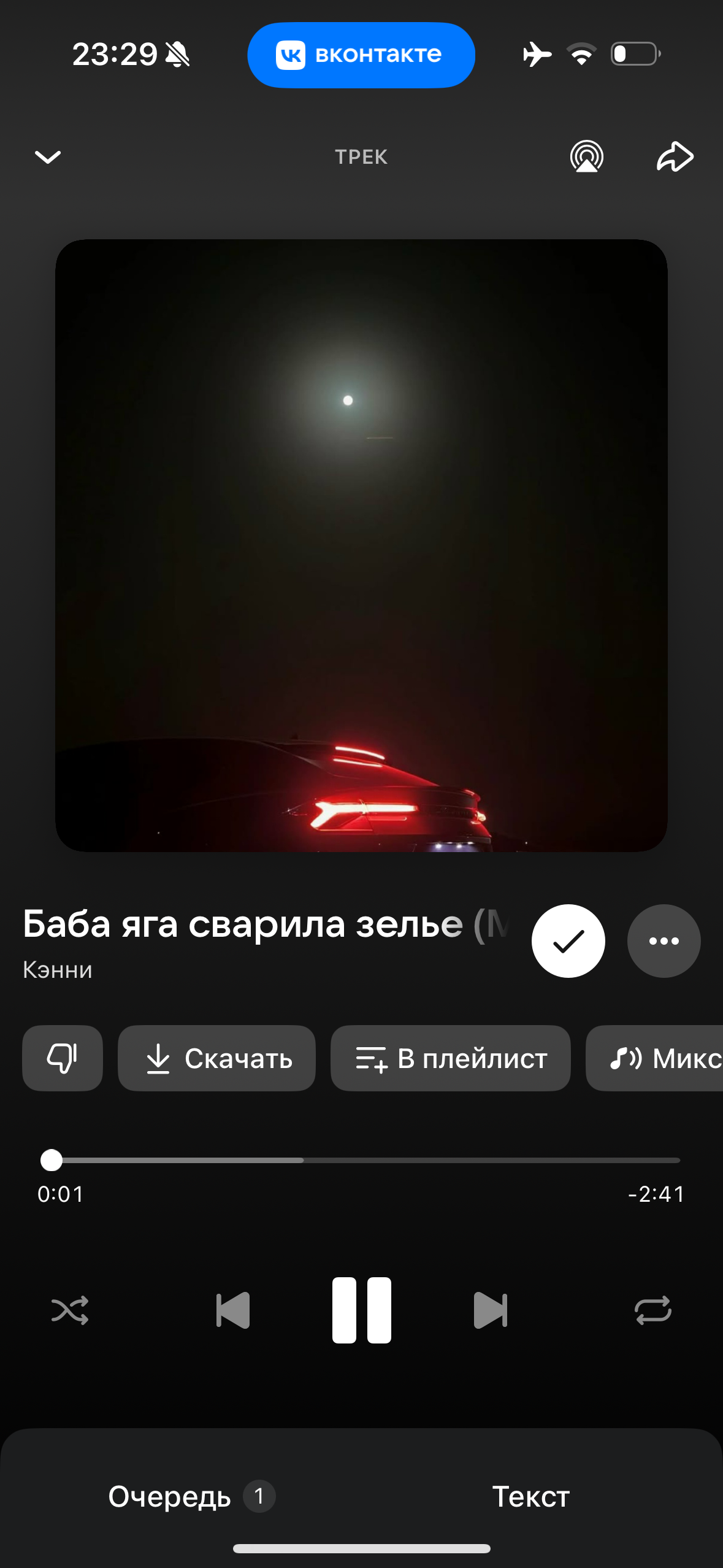
Task: Tap the Скачать download button
Action: tap(217, 1058)
